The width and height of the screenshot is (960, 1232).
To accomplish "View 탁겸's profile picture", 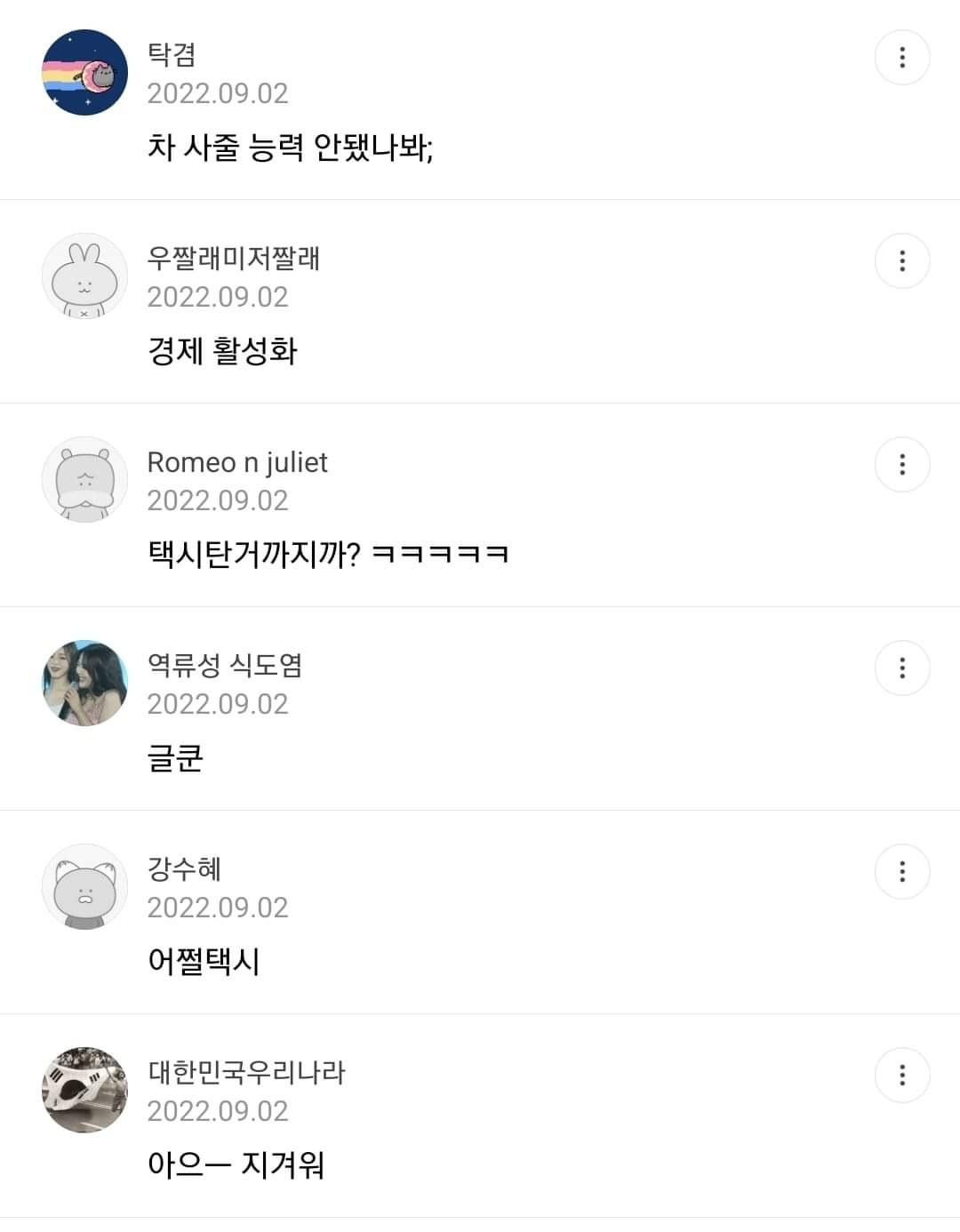I will click(85, 73).
